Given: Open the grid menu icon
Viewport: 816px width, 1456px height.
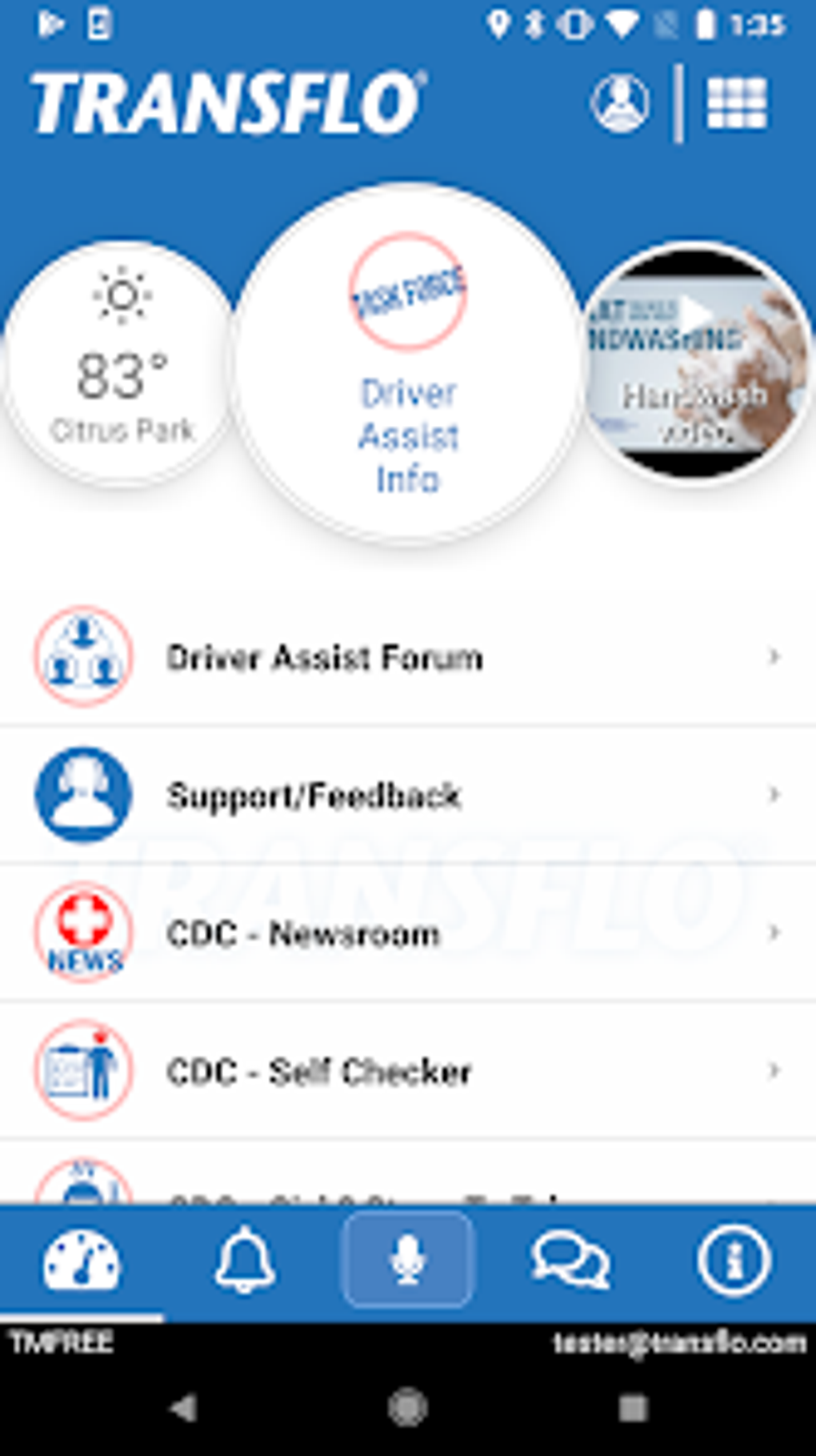Looking at the screenshot, I should point(737,103).
